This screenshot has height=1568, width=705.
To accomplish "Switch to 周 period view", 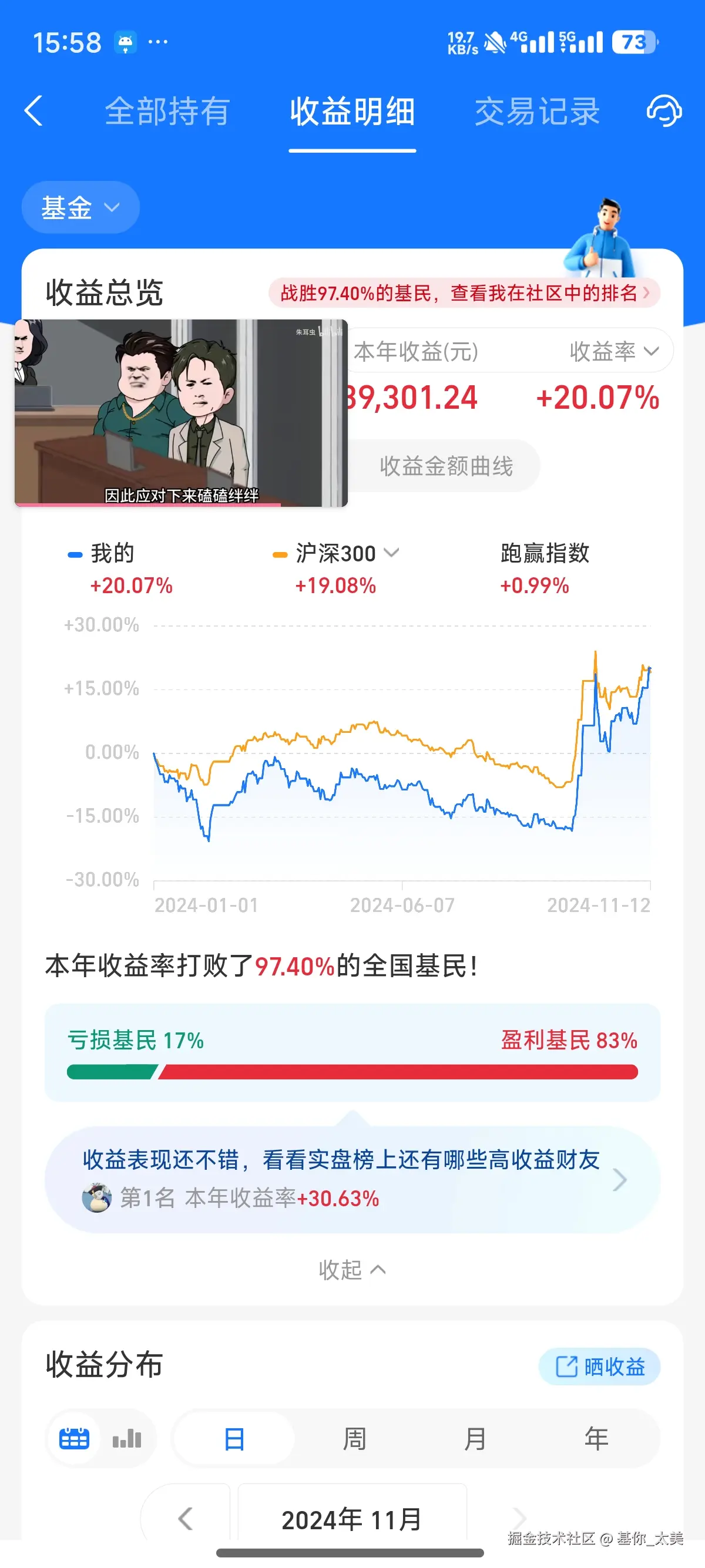I will 355,1439.
